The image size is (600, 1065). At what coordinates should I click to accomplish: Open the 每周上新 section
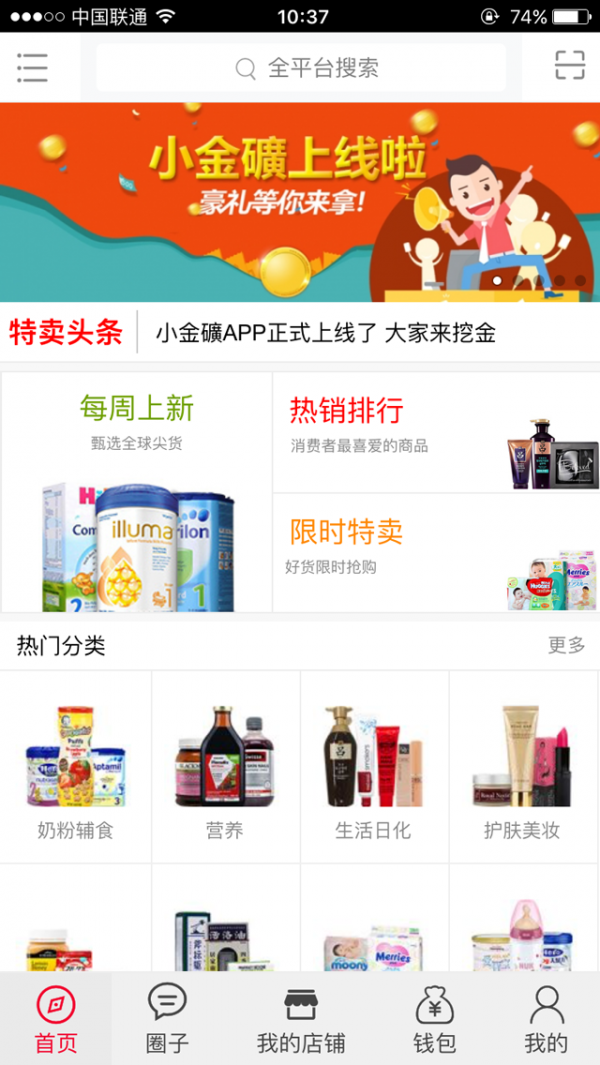coord(137,492)
